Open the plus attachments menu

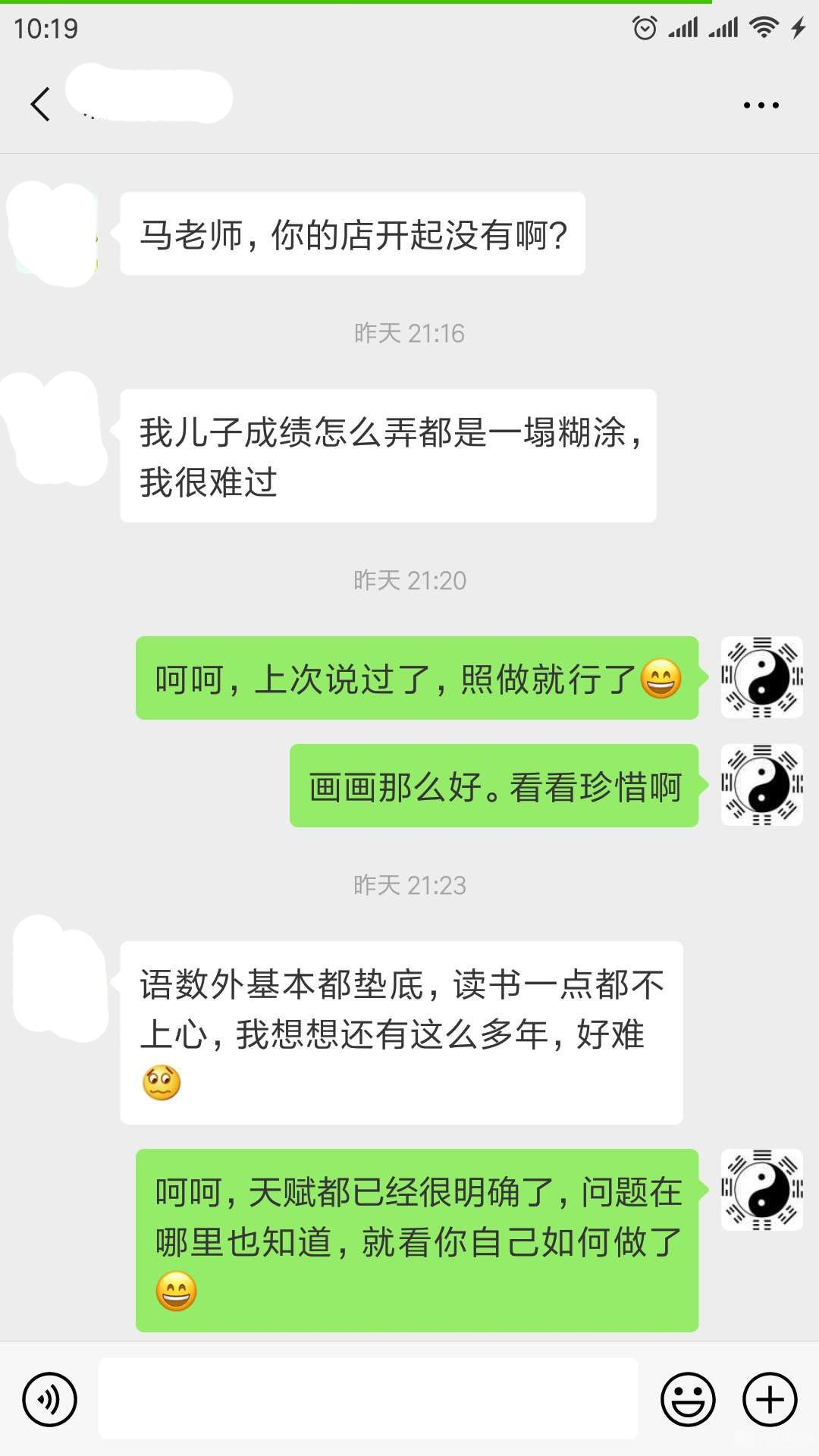click(x=770, y=1399)
